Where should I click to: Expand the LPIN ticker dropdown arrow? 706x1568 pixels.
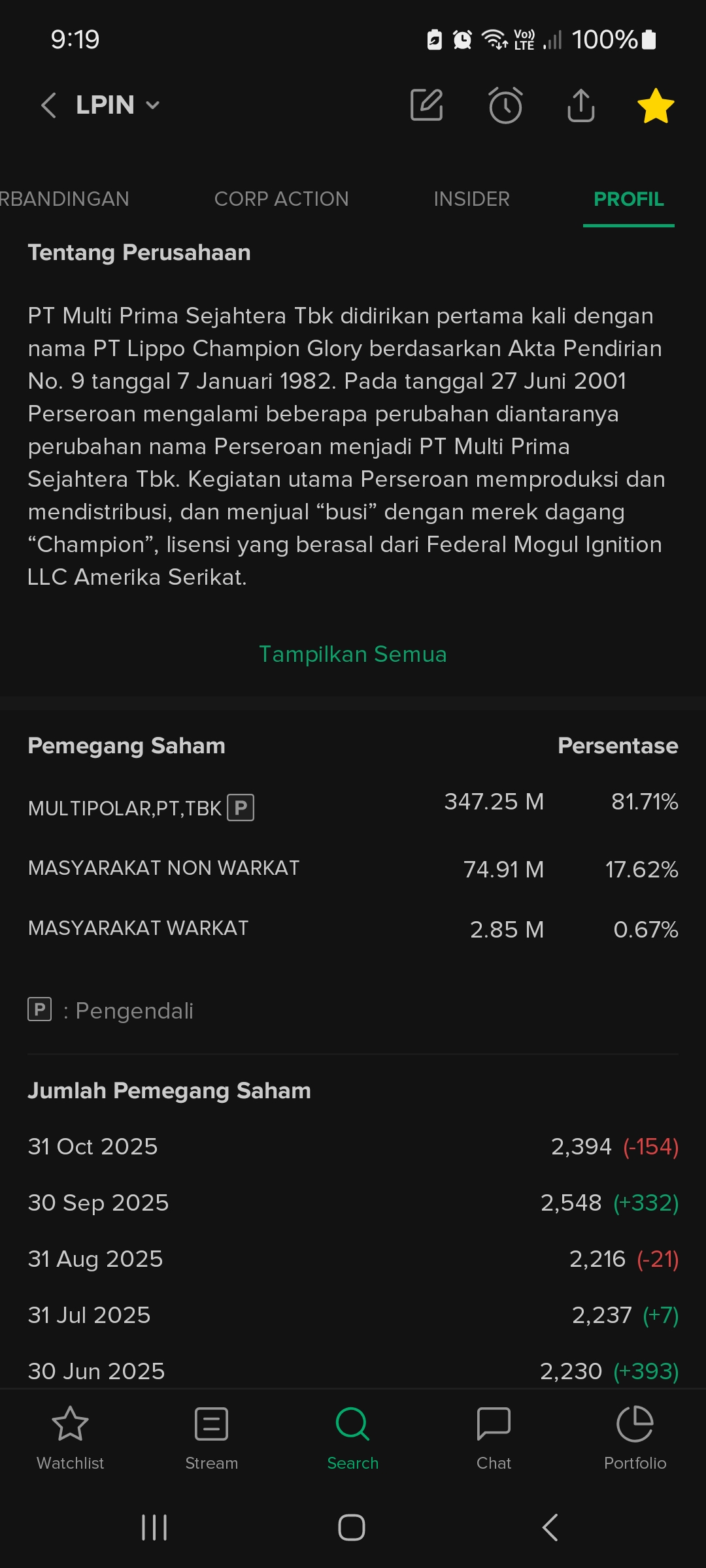[153, 106]
